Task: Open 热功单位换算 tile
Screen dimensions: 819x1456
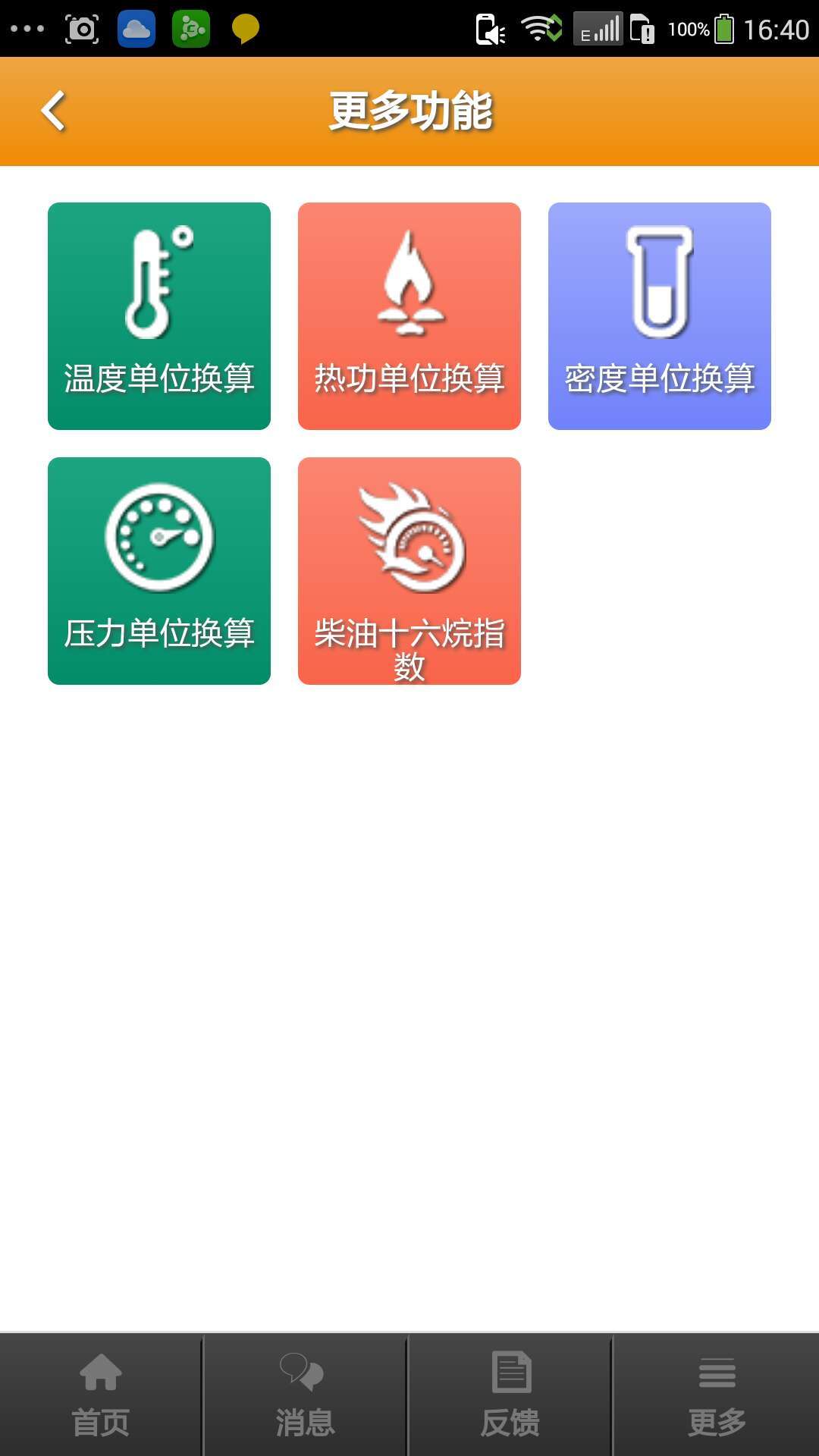Action: click(409, 316)
